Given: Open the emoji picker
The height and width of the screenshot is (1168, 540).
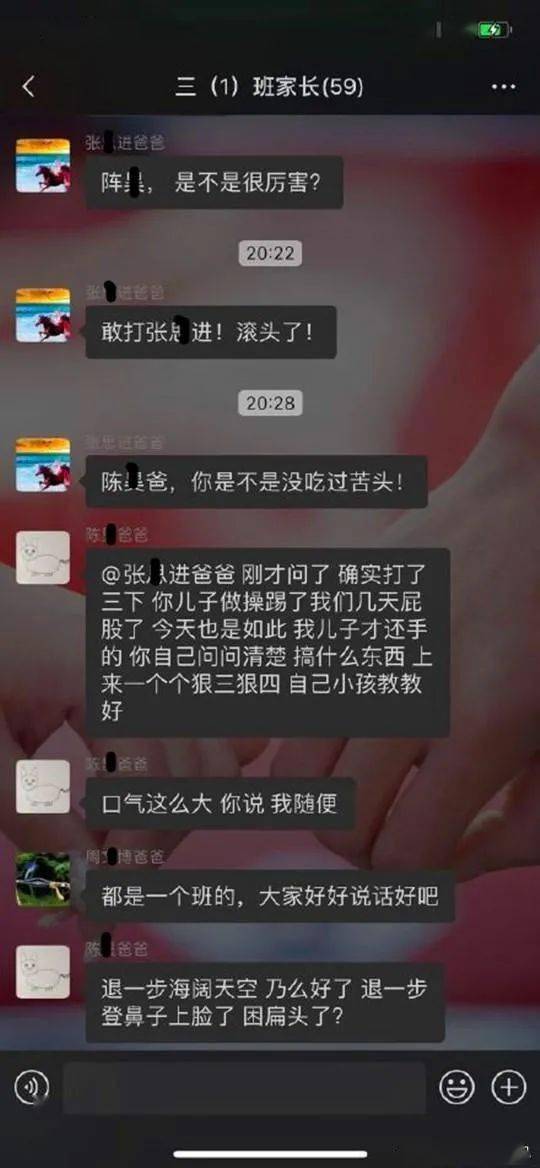Looking at the screenshot, I should tap(457, 1088).
